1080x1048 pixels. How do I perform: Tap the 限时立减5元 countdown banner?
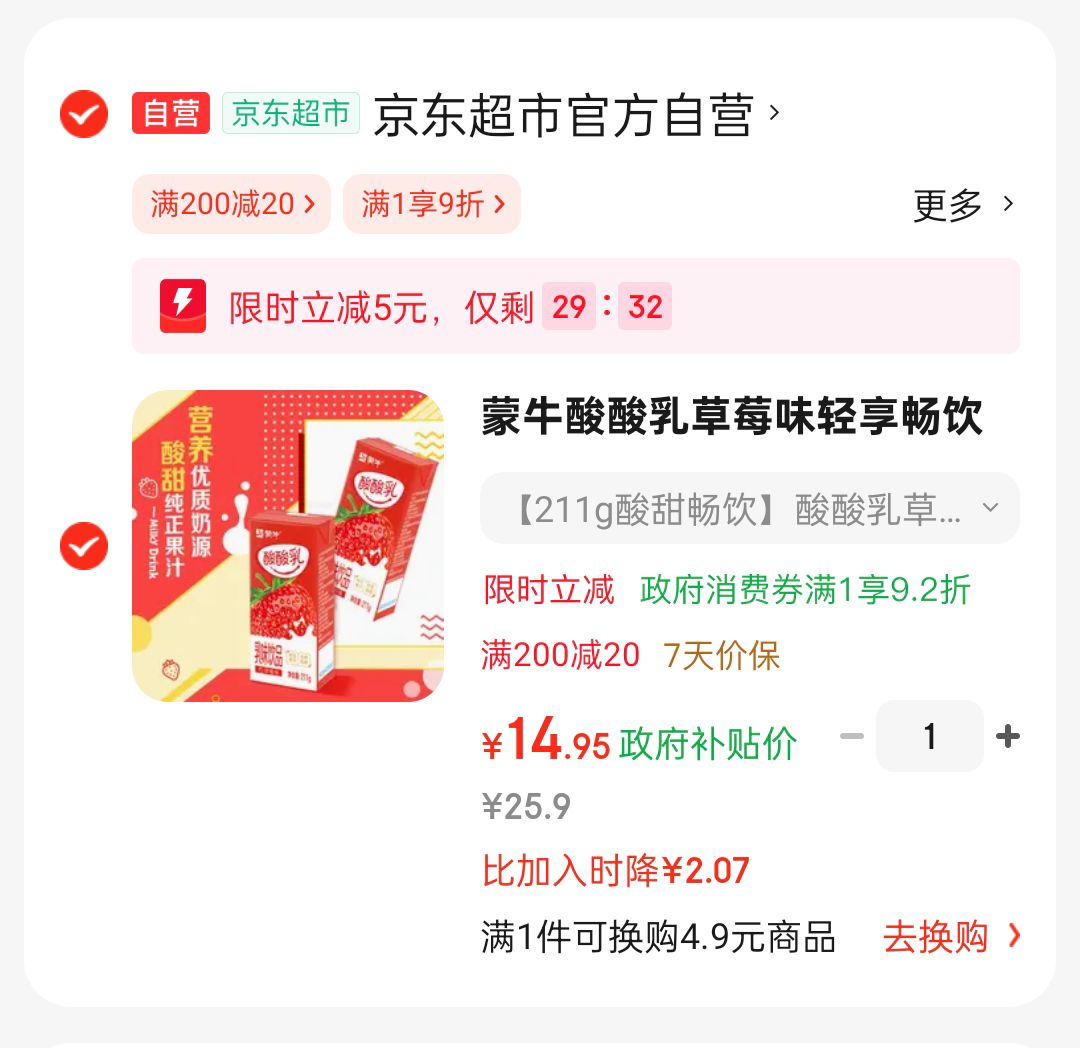(x=576, y=306)
